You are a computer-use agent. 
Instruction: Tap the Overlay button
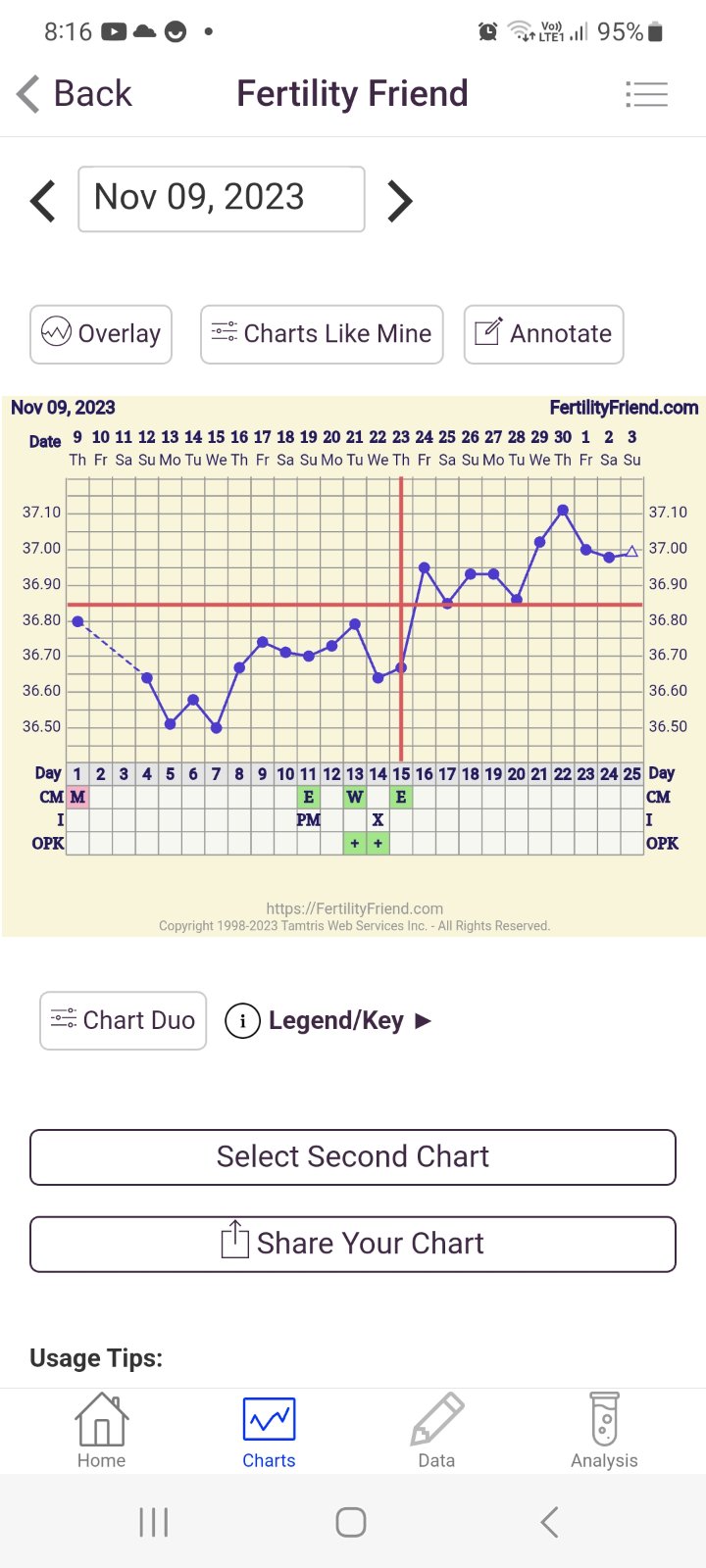click(x=101, y=334)
